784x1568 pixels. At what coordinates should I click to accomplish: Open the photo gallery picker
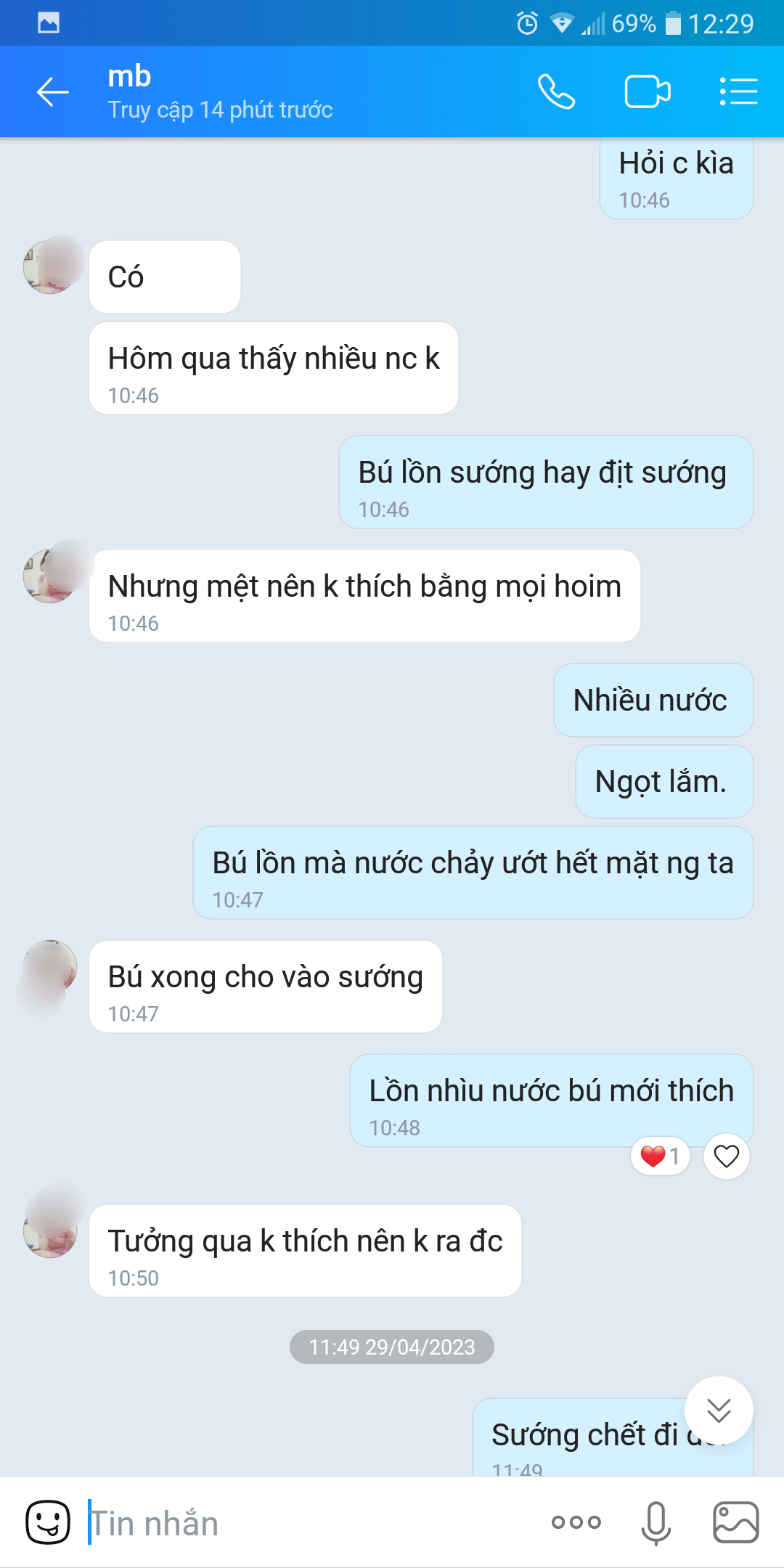pyautogui.click(x=735, y=1522)
